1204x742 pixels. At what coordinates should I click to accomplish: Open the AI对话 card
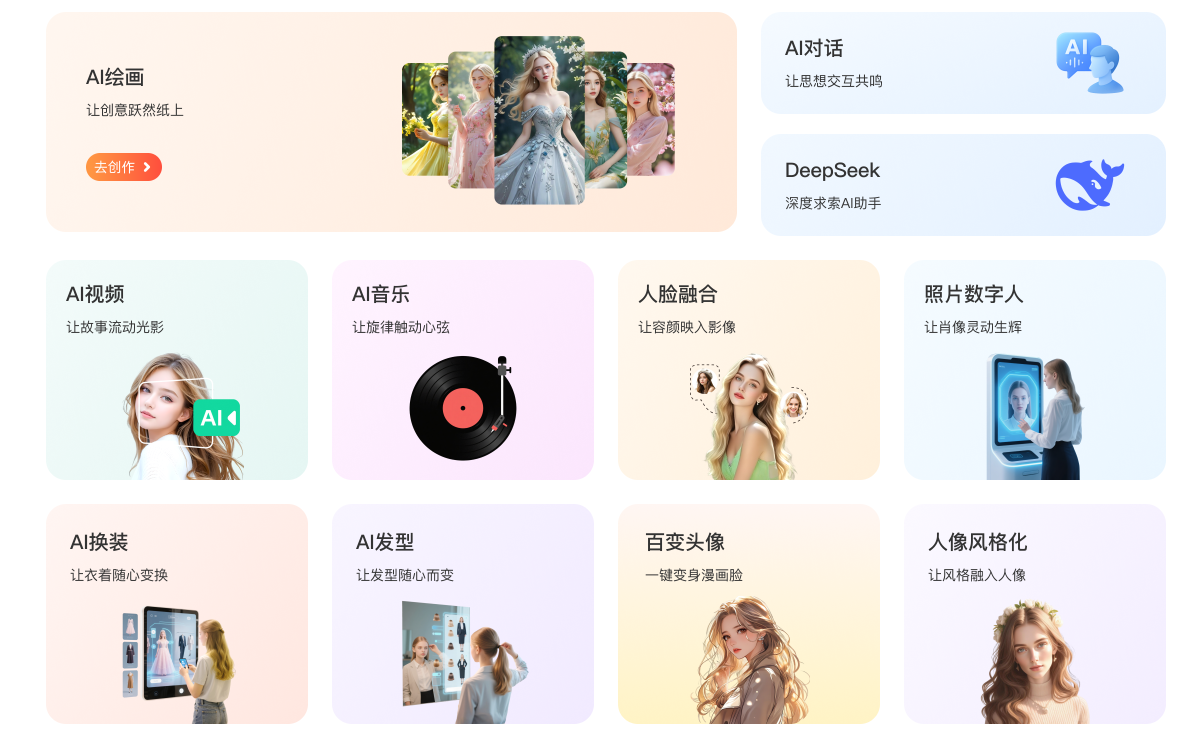tap(963, 63)
